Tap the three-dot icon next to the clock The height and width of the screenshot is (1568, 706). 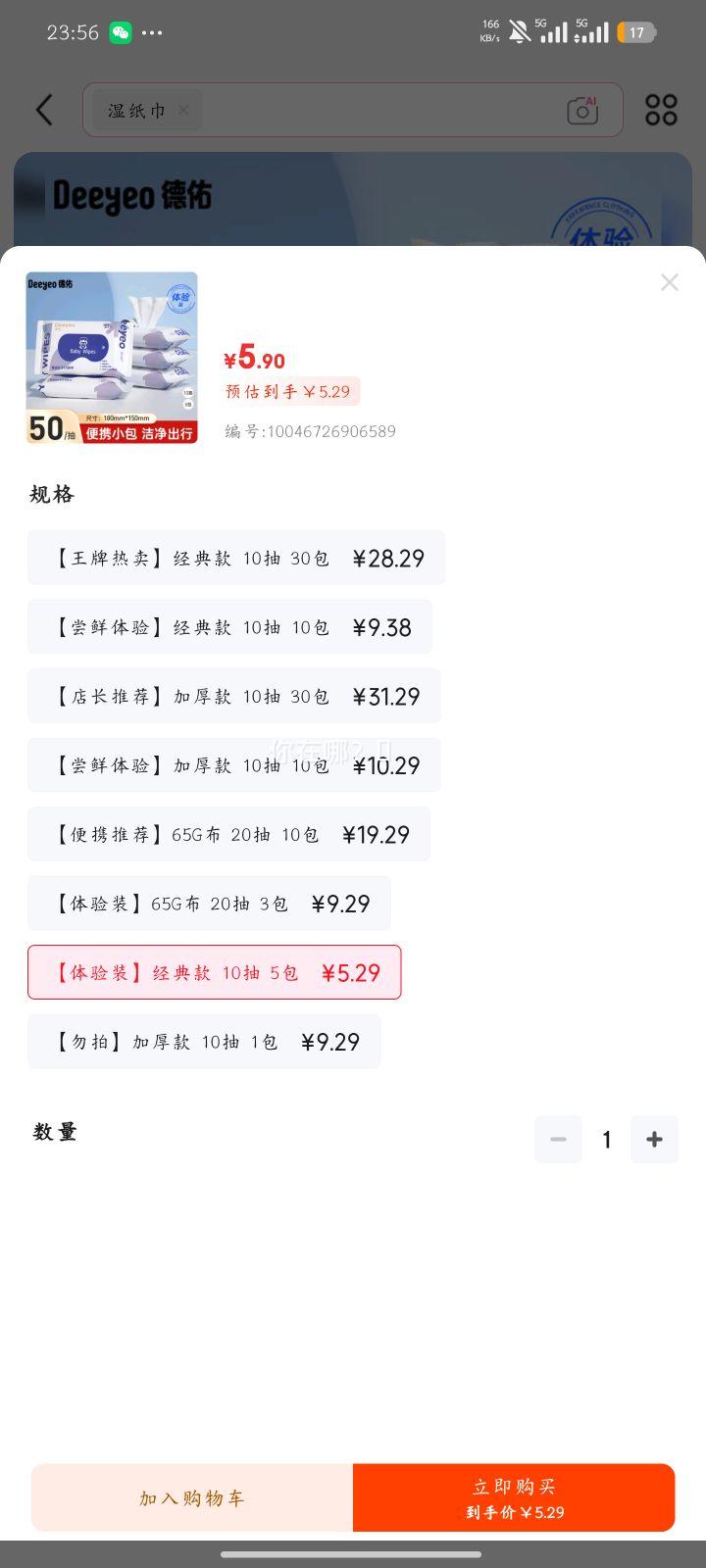click(x=153, y=32)
